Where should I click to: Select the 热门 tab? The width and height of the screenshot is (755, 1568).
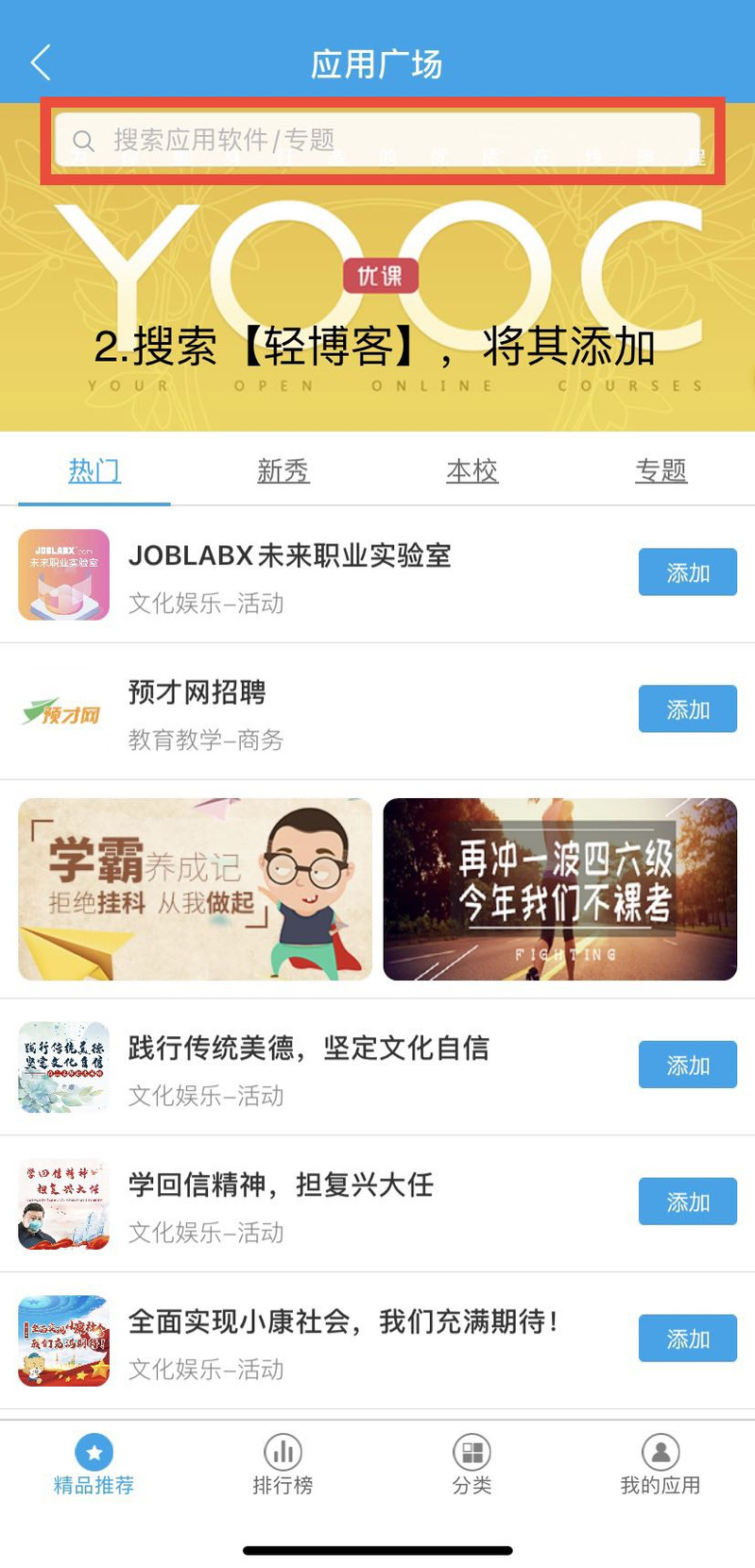point(94,469)
